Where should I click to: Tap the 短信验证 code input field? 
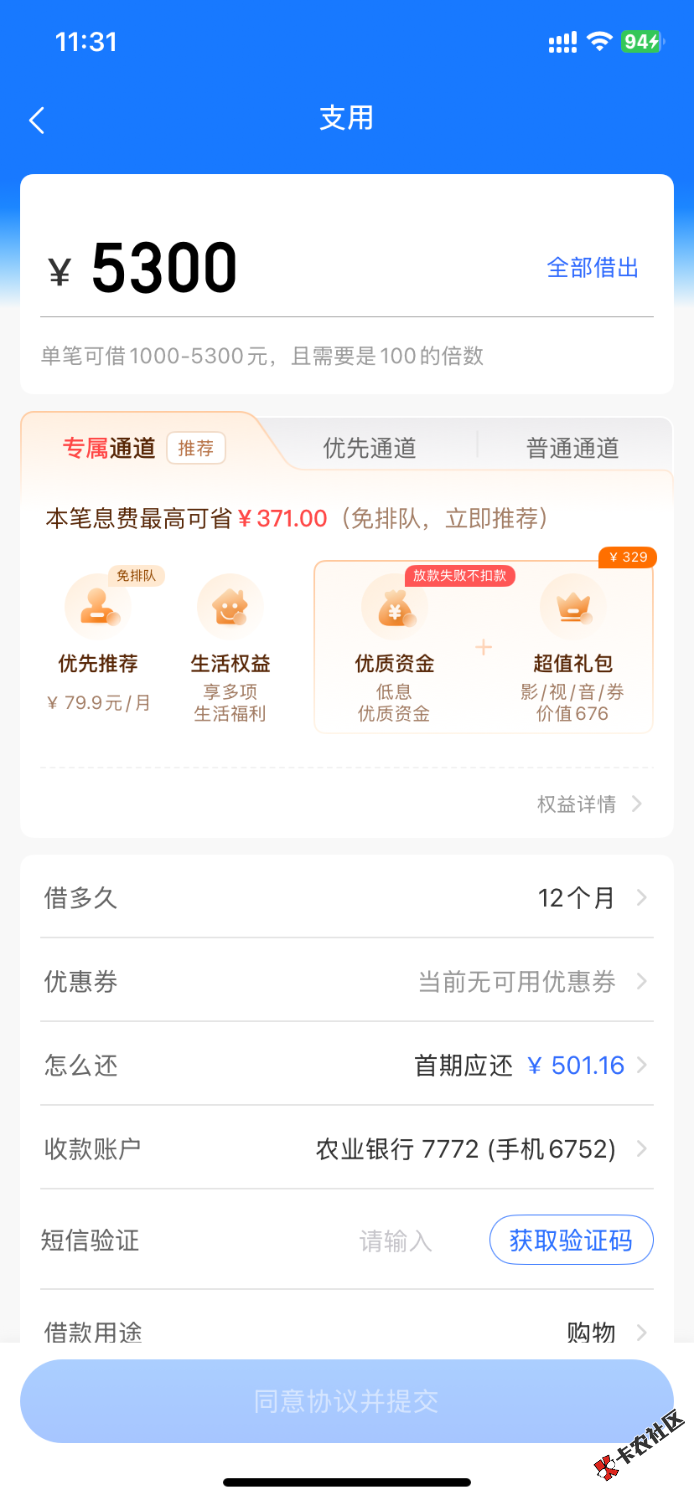click(396, 1242)
